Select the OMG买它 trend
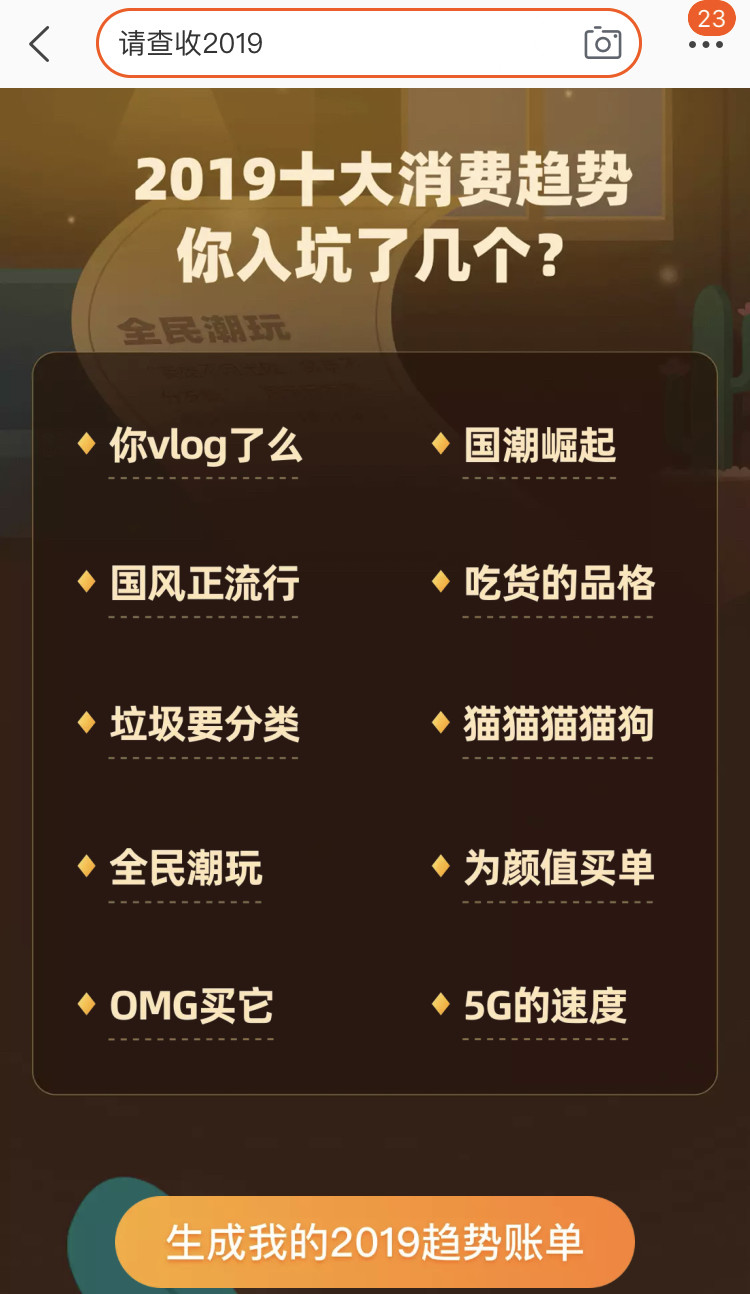750x1294 pixels. [191, 1007]
